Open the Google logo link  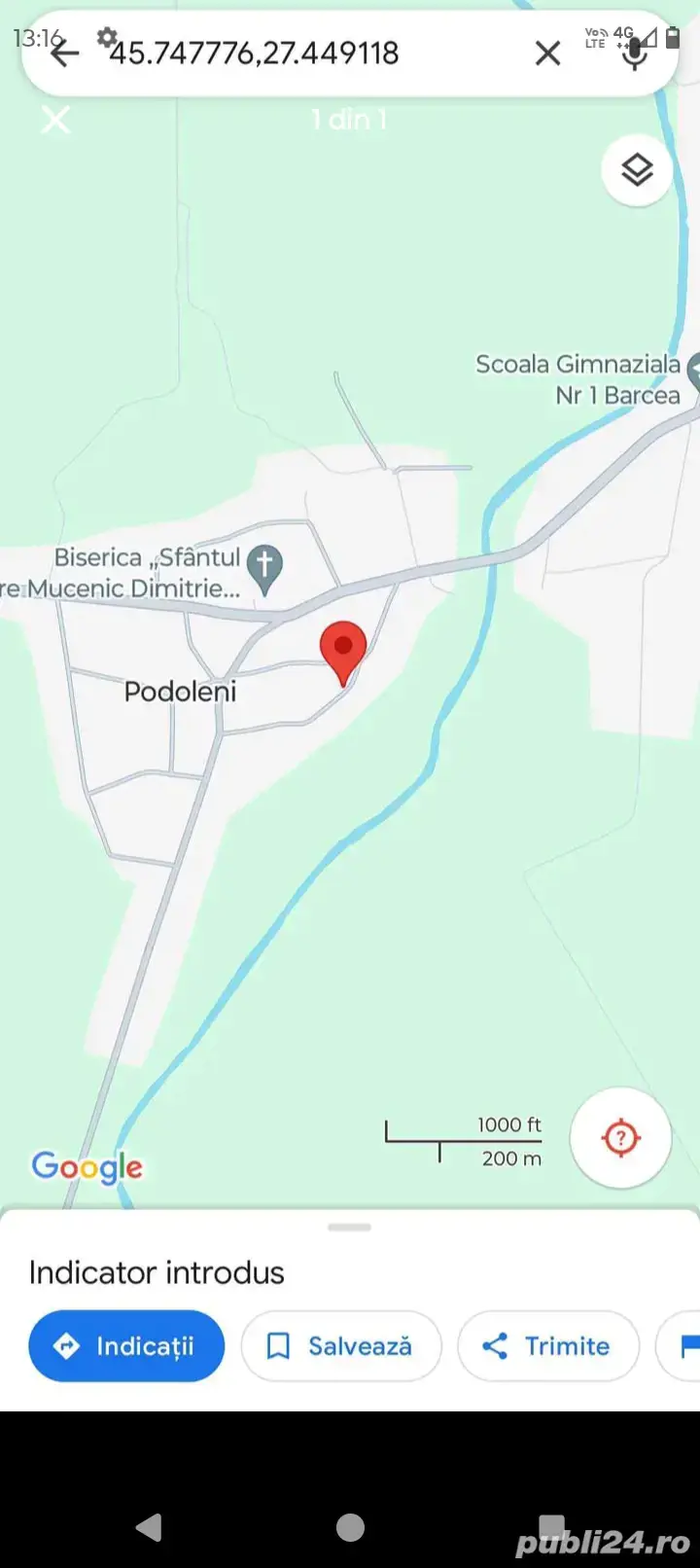coord(87,1166)
